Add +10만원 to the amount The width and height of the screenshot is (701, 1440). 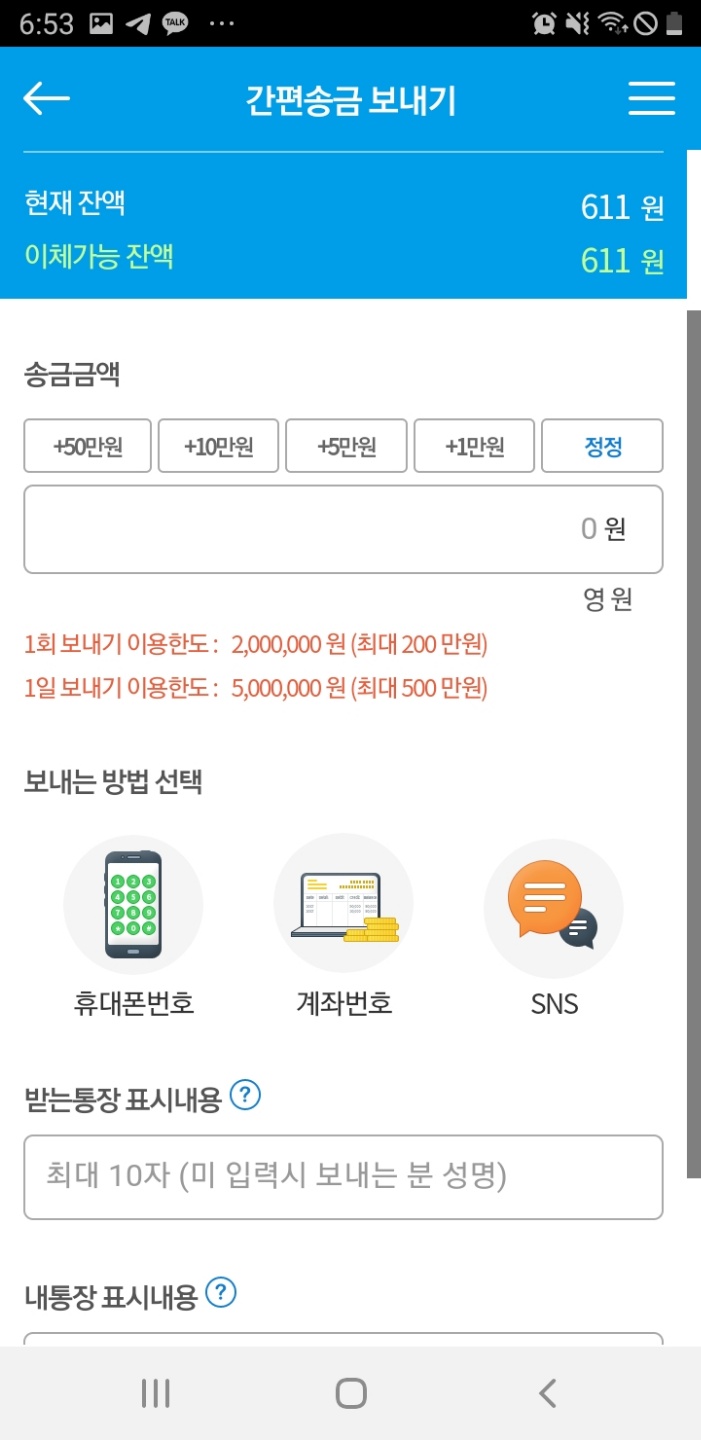[218, 446]
